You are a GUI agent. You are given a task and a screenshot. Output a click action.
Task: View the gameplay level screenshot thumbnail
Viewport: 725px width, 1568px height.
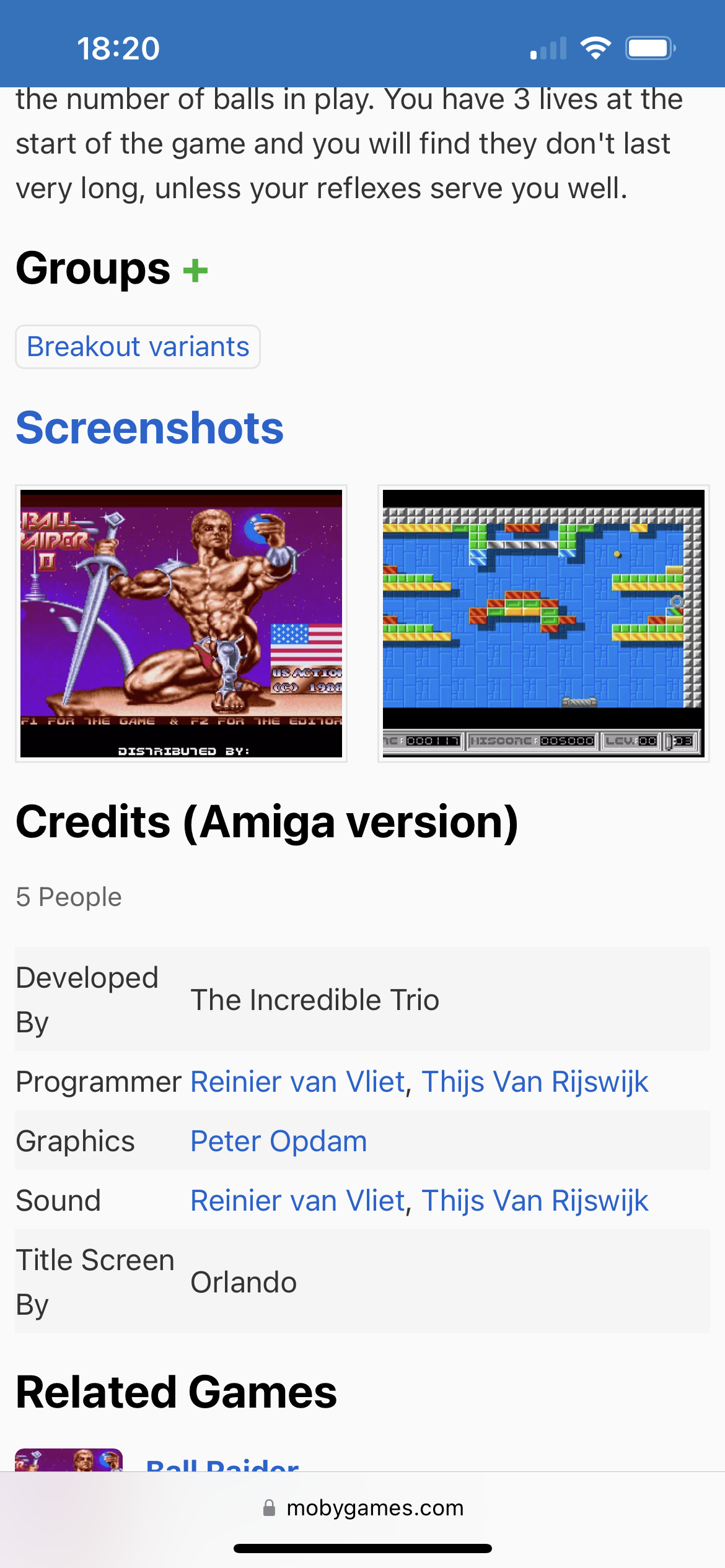click(543, 623)
